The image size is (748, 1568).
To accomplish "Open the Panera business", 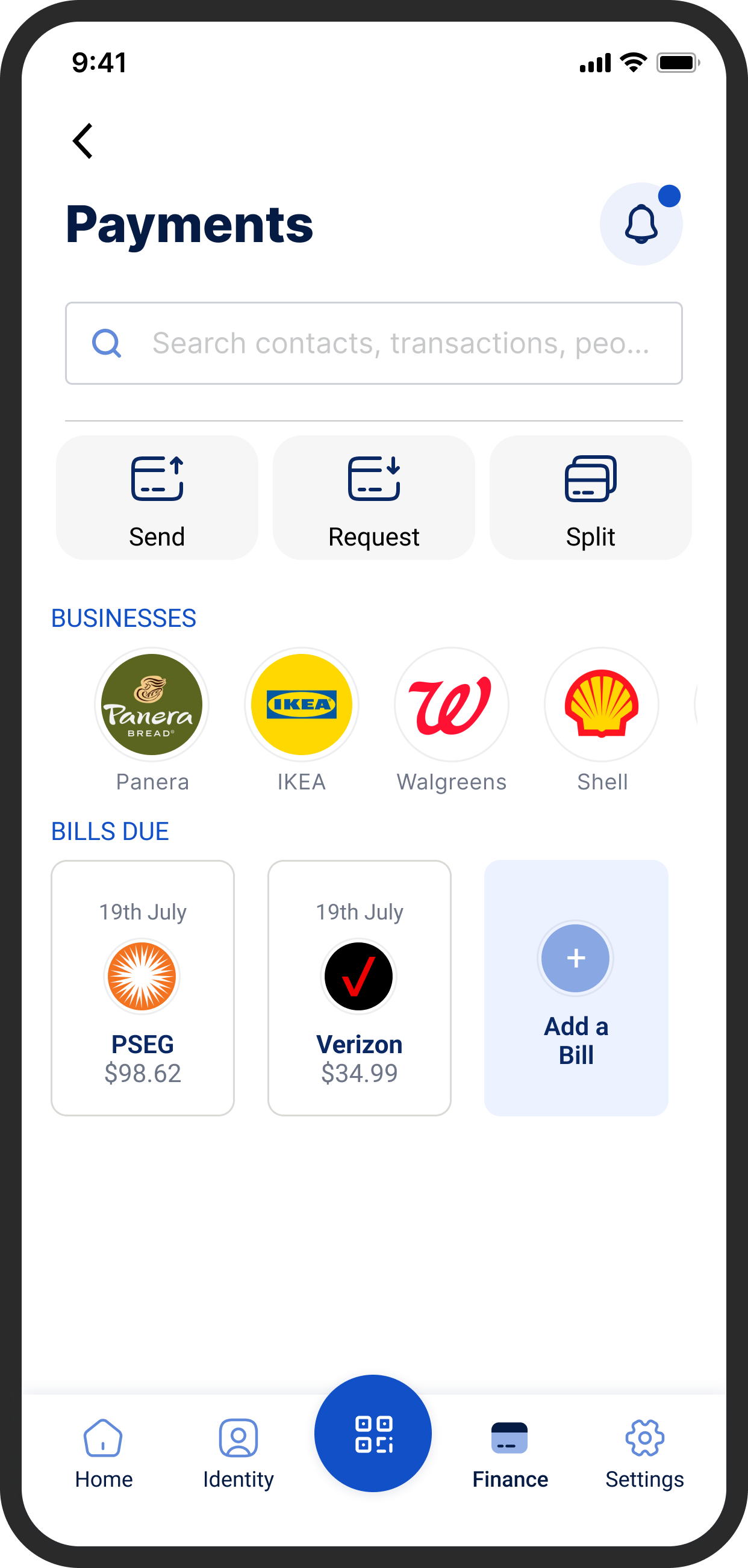I will point(152,705).
